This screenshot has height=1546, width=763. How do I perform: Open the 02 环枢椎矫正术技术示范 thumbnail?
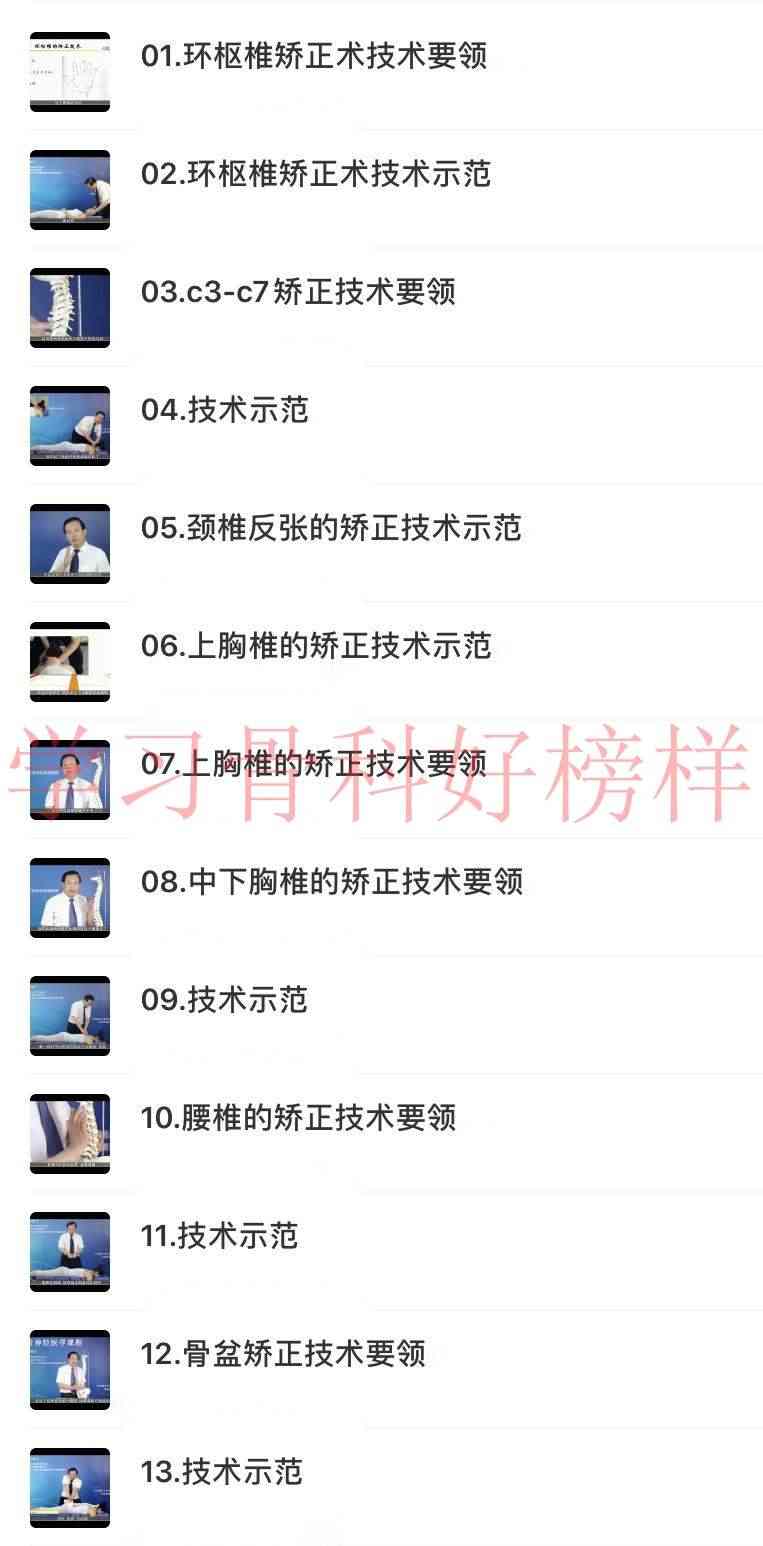pyautogui.click(x=70, y=189)
